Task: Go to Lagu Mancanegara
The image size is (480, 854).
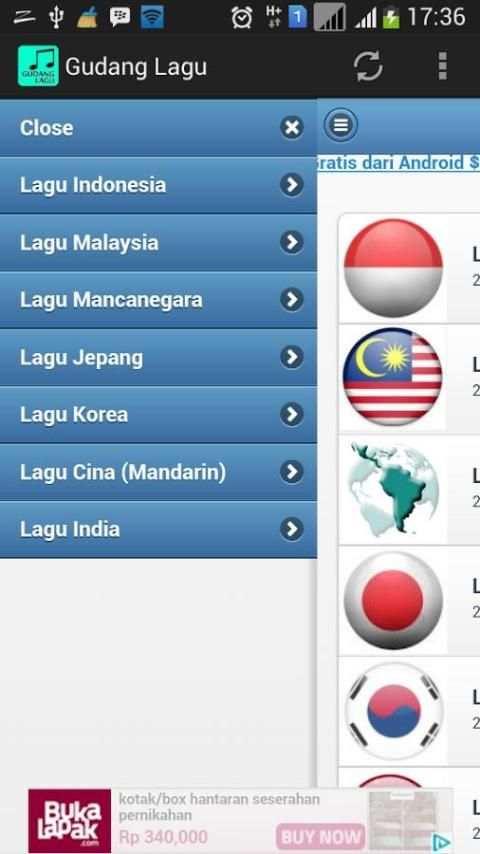Action: [158, 300]
